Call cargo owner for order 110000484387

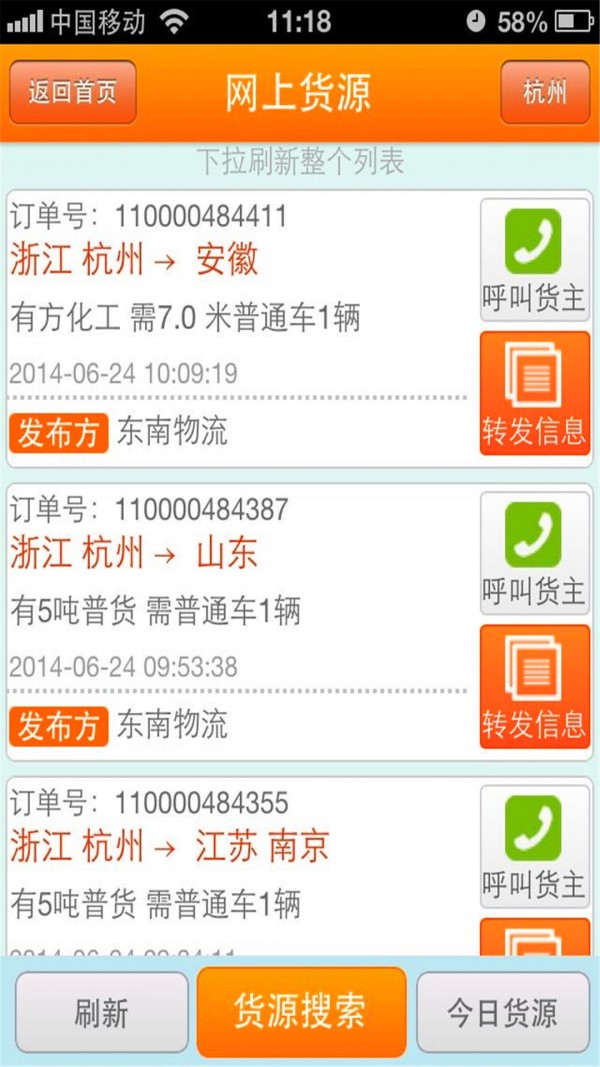click(x=534, y=552)
